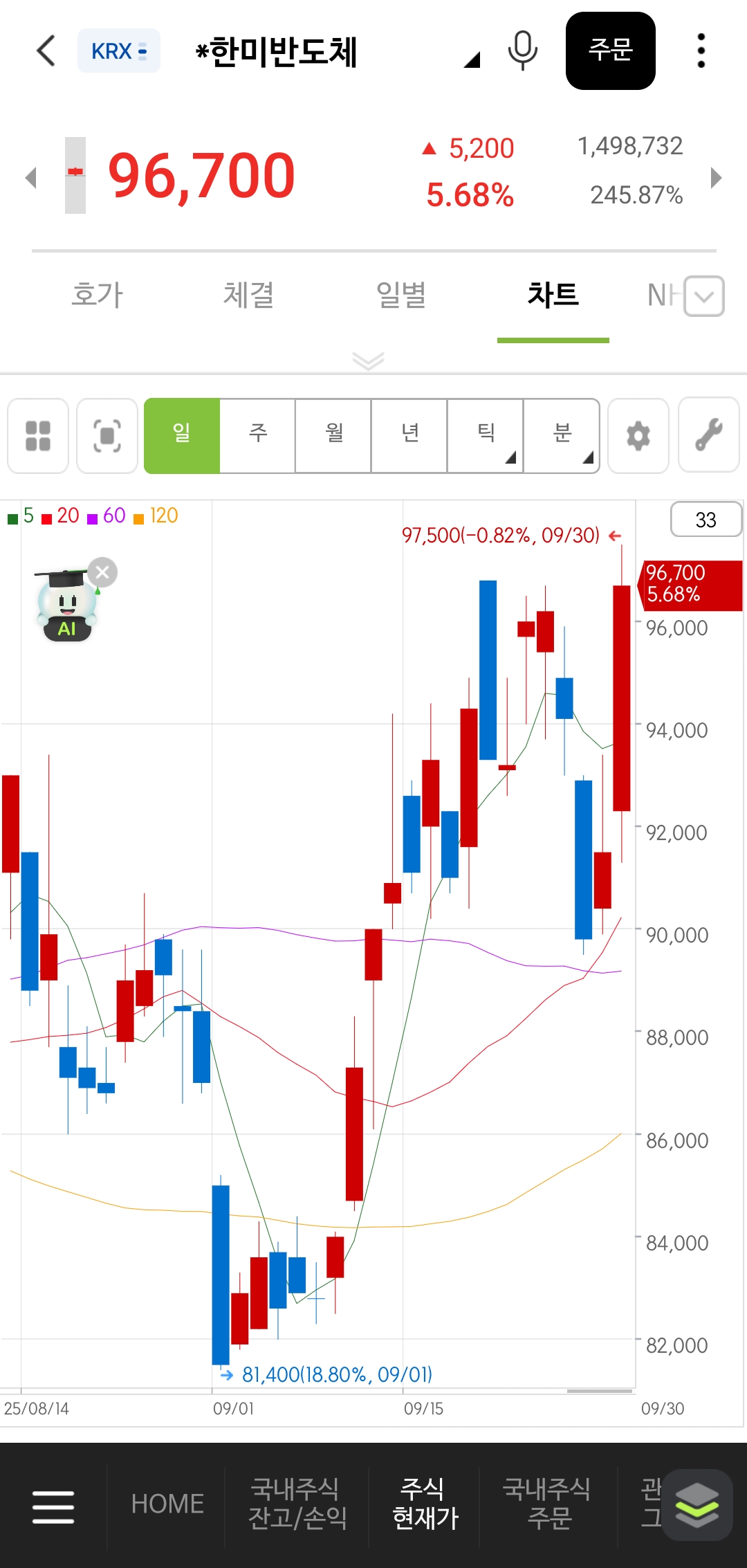Screen dimensions: 747x1568
Task: Open chart settings gear
Action: tap(638, 436)
